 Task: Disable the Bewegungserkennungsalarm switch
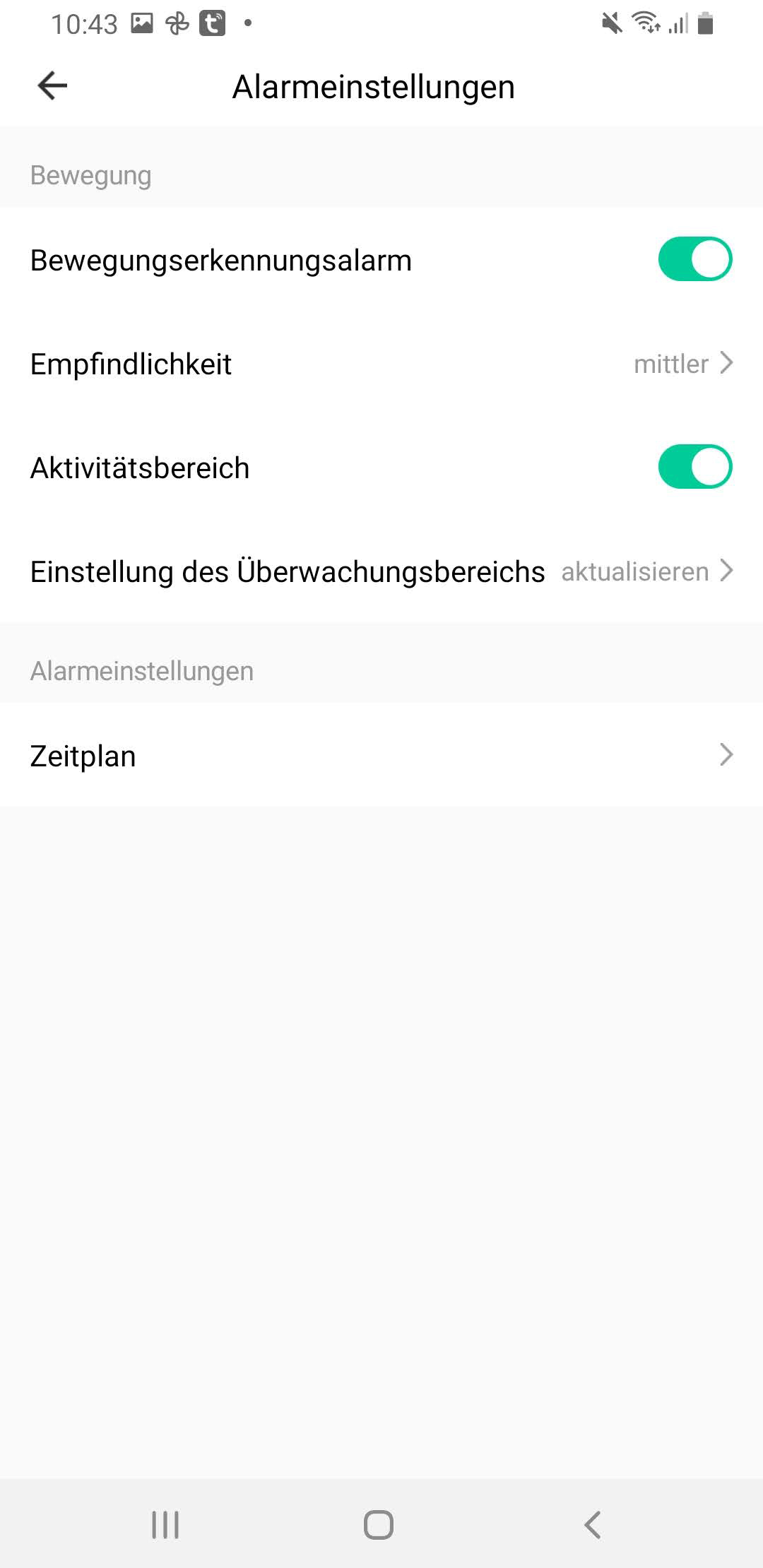tap(694, 259)
